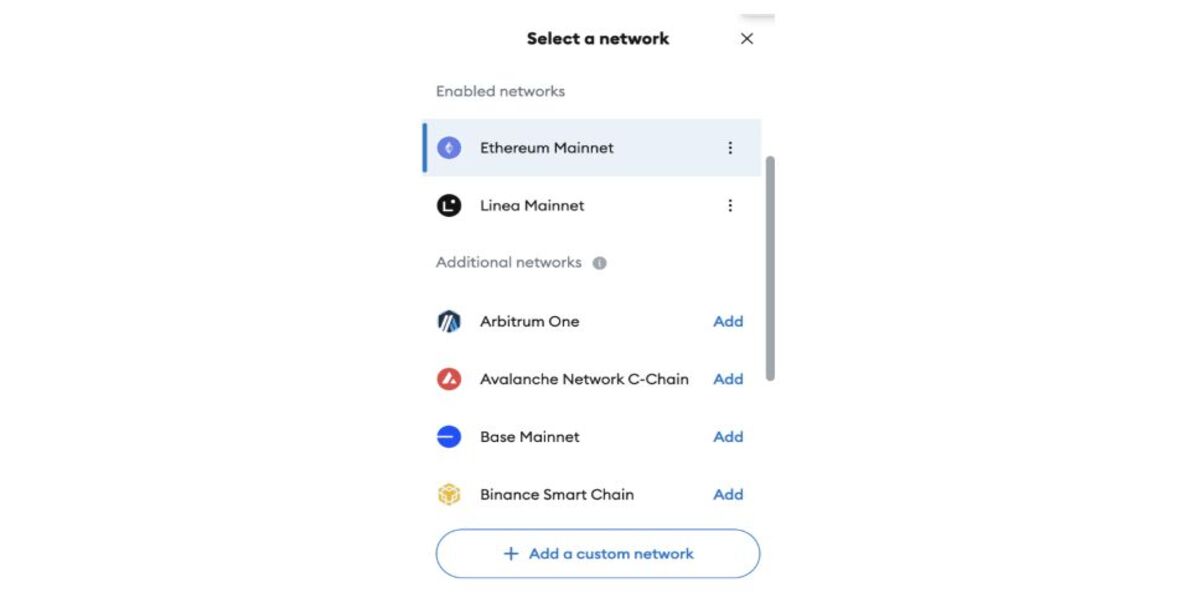Screen dimensions: 1200x600
Task: Select Ethereum Mainnet network
Action: point(546,148)
